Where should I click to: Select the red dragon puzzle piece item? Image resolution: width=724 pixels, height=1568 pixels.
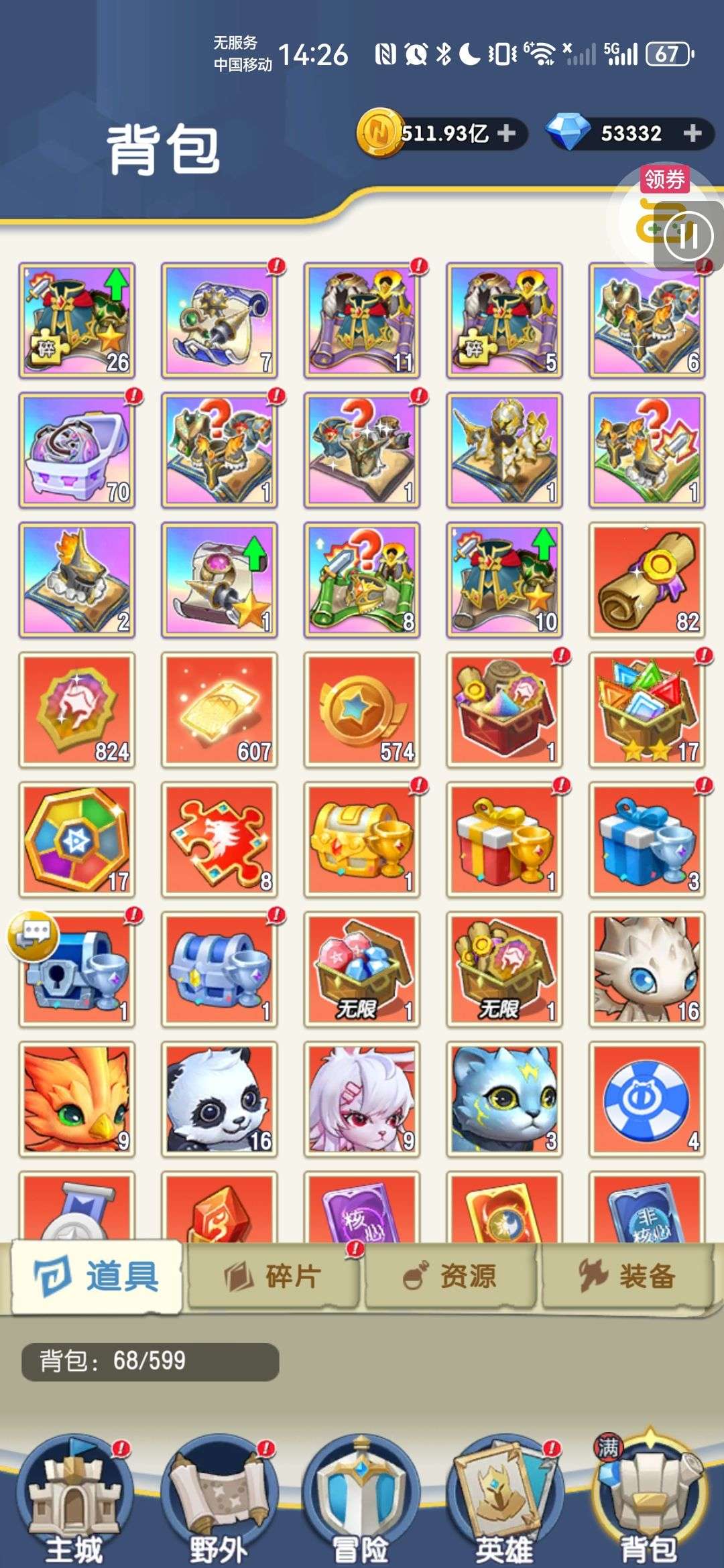point(219,840)
